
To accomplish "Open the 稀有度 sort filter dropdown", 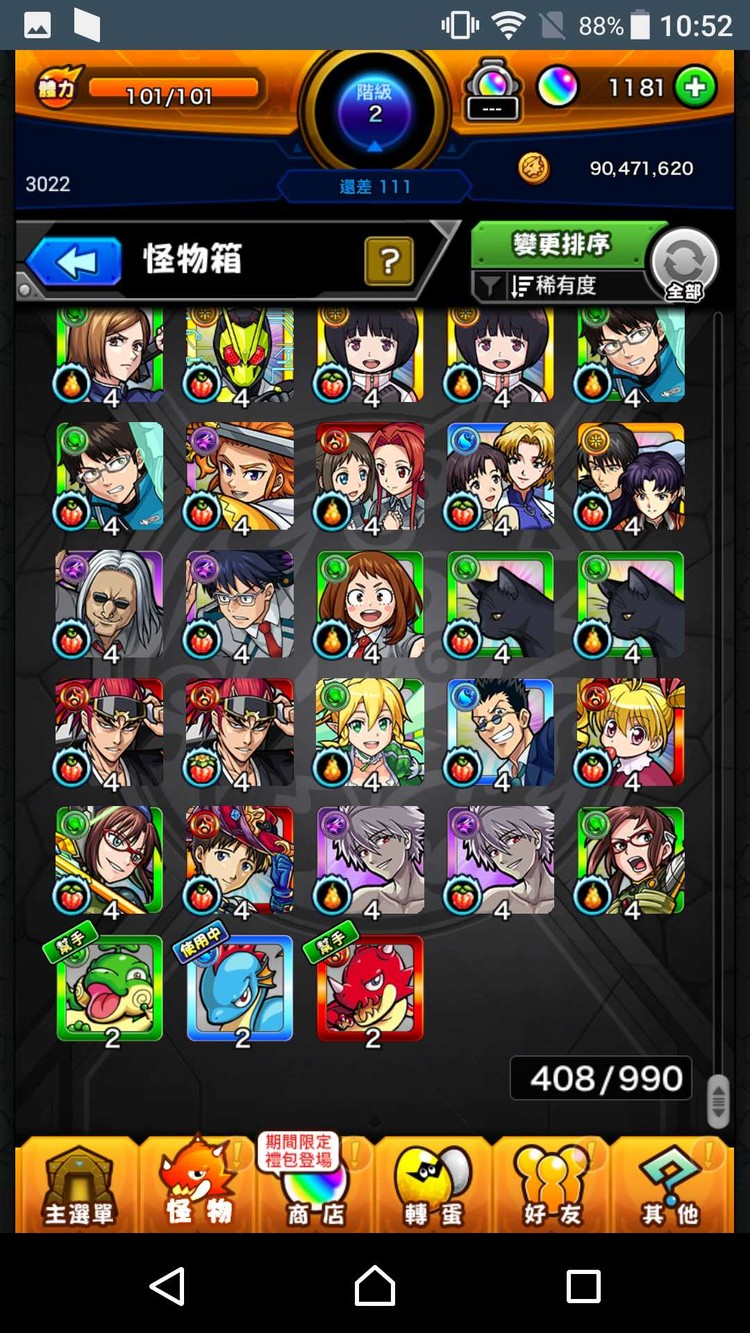I will point(558,286).
